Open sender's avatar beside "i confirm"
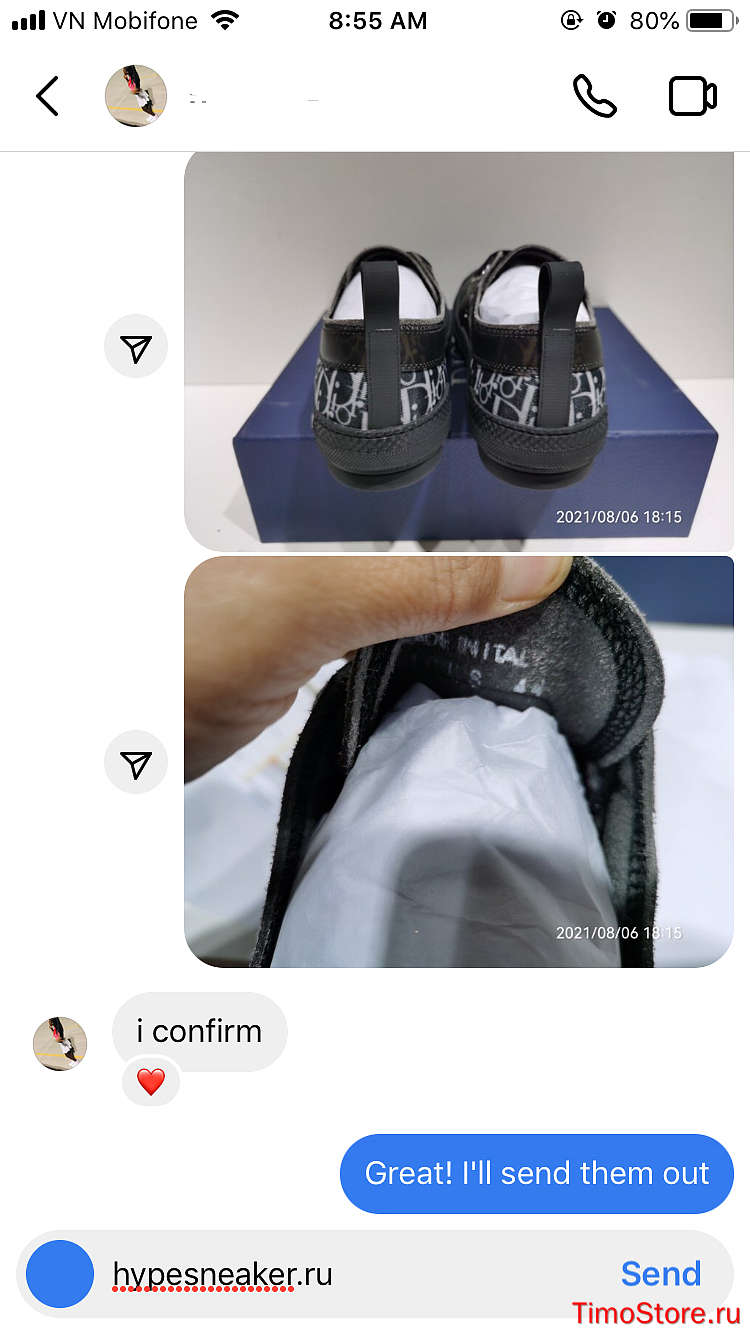Screen dimensions: 750x1334 [60, 1043]
